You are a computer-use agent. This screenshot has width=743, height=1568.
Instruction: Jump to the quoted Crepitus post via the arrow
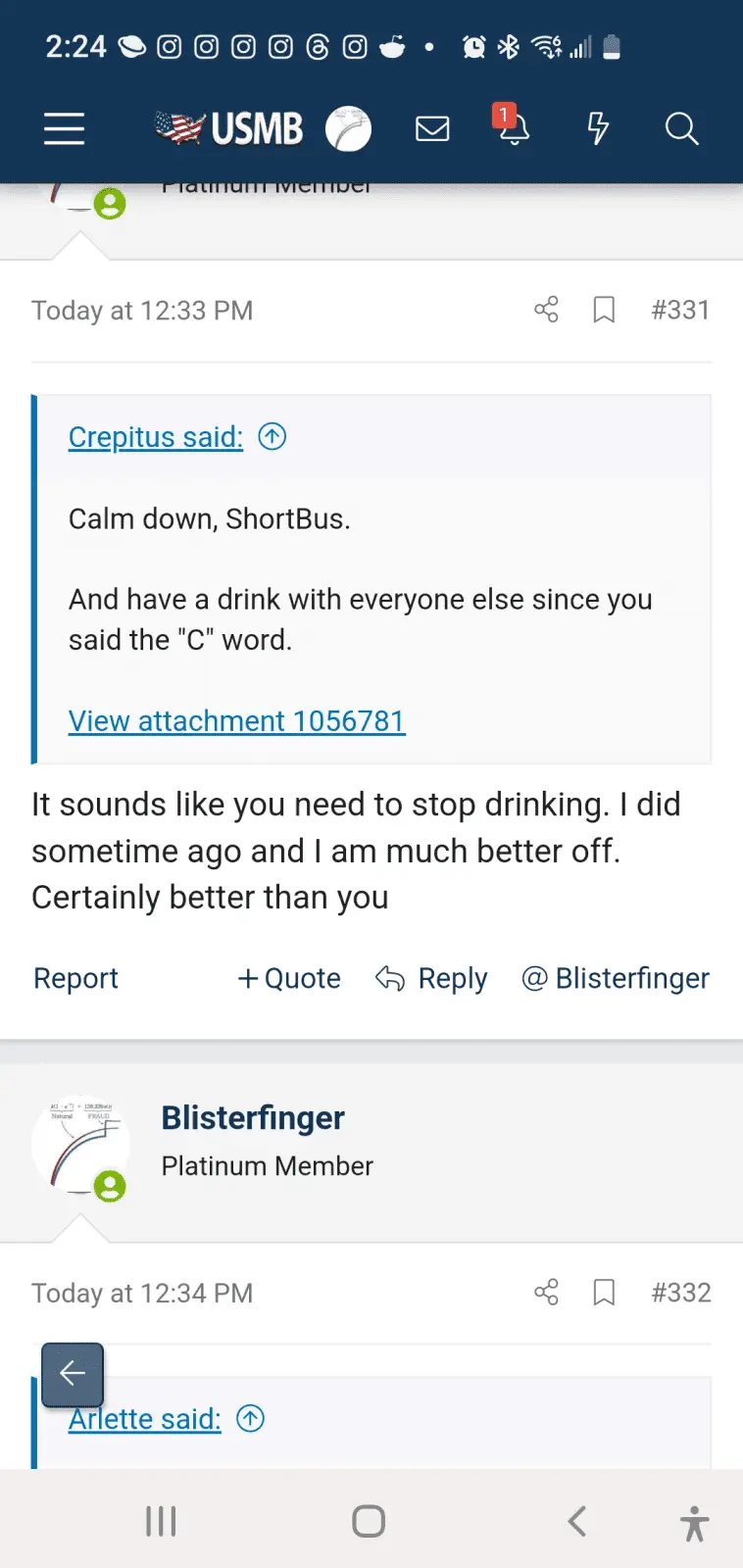point(272,436)
